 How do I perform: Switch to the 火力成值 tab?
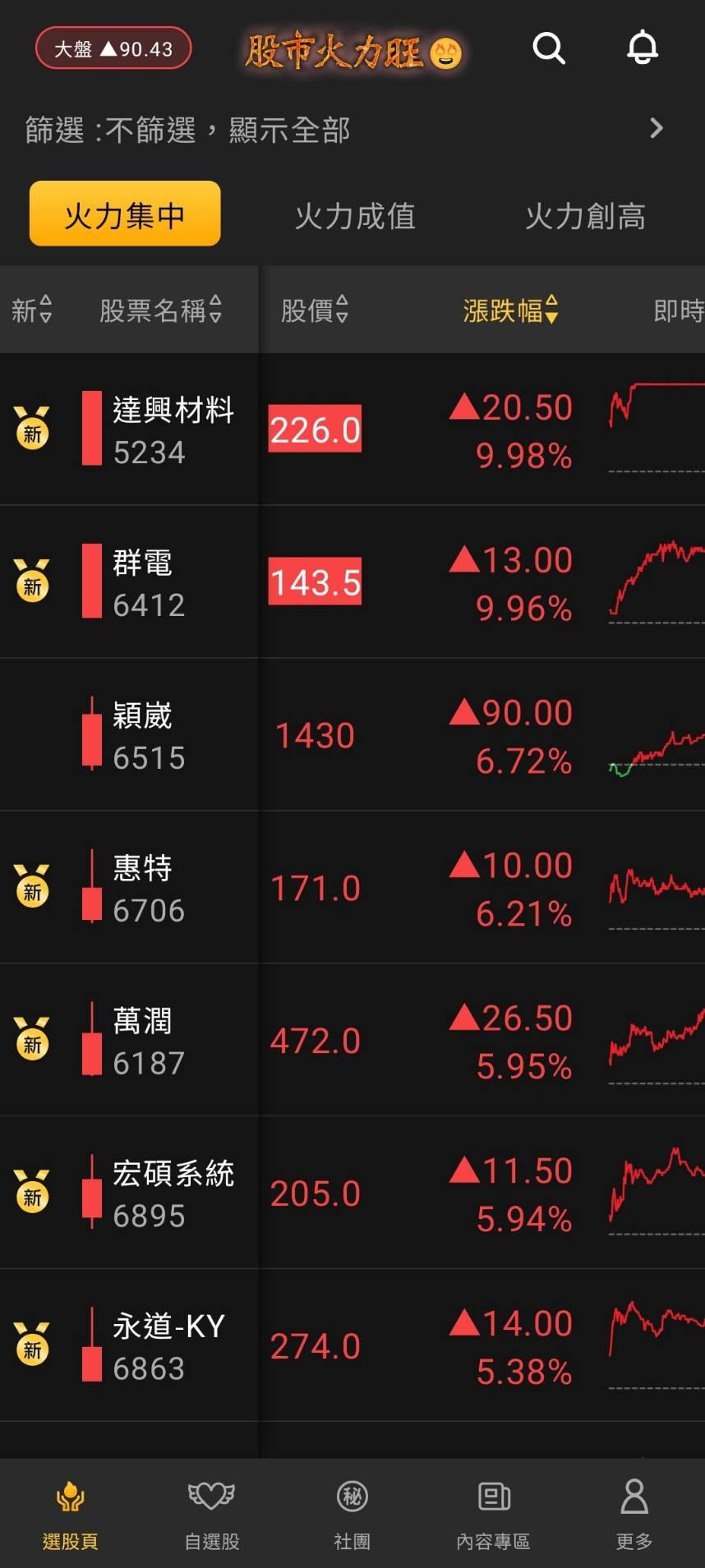(x=355, y=215)
